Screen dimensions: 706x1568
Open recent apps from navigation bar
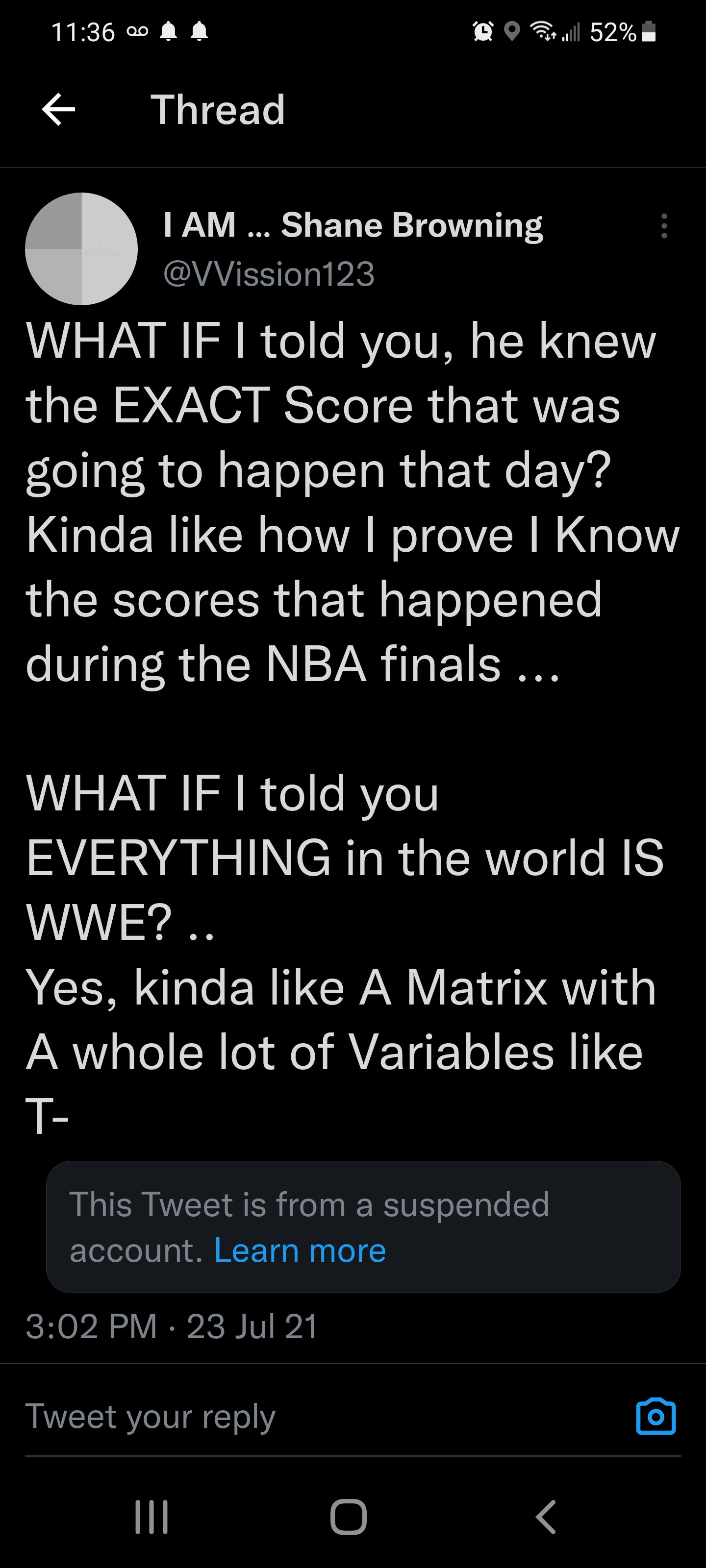coord(151,1517)
